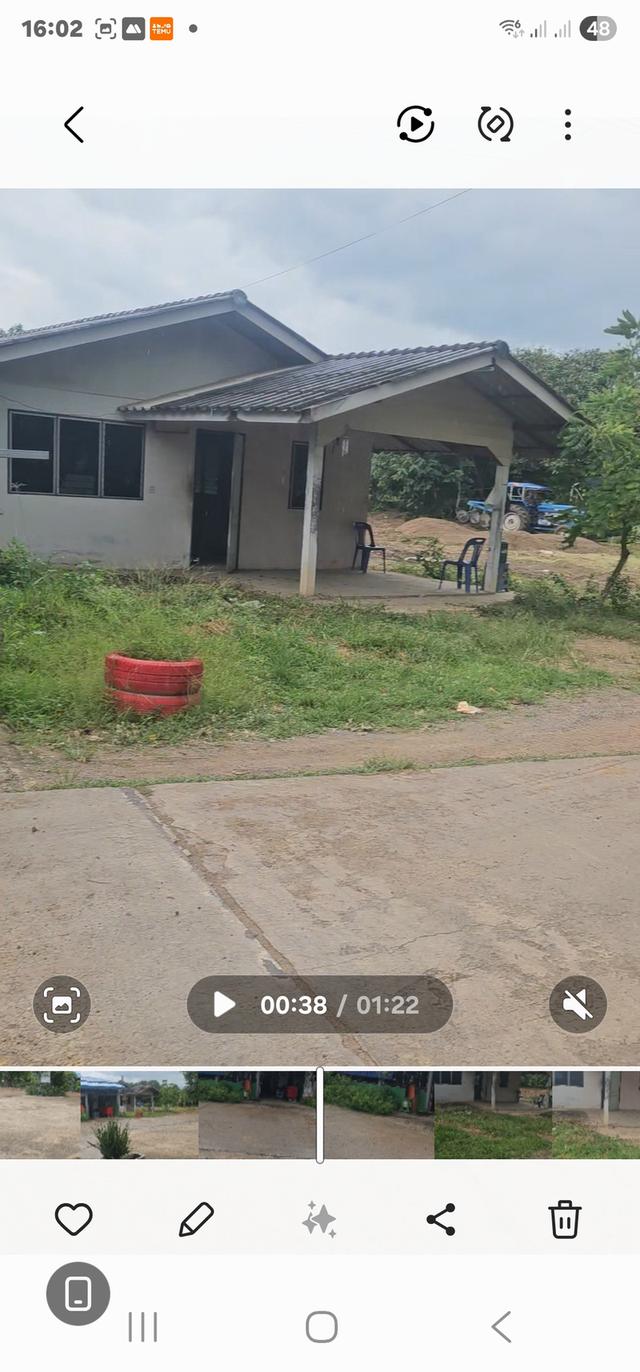
Task: Open in video player icon
Action: [x=415, y=125]
